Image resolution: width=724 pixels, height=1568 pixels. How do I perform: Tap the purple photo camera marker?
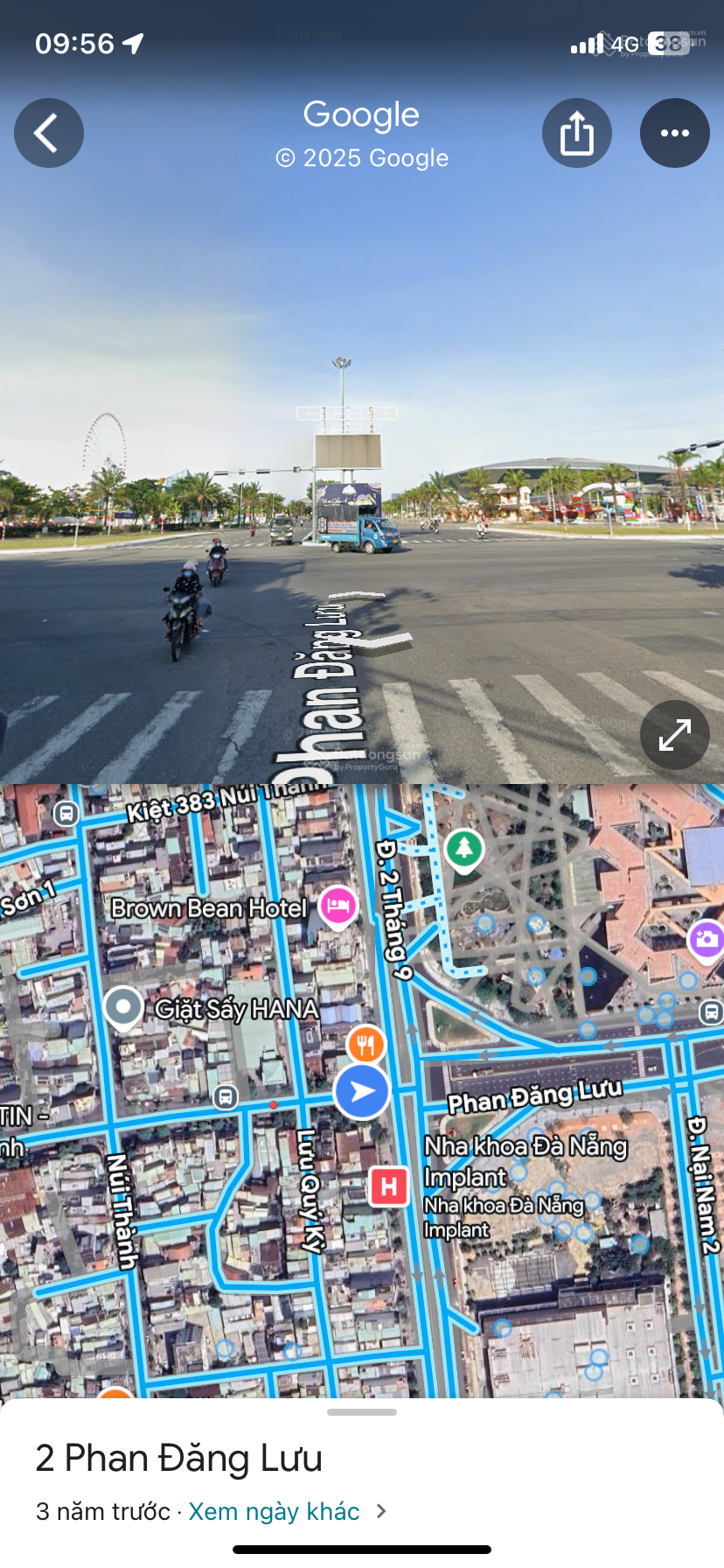(x=707, y=940)
